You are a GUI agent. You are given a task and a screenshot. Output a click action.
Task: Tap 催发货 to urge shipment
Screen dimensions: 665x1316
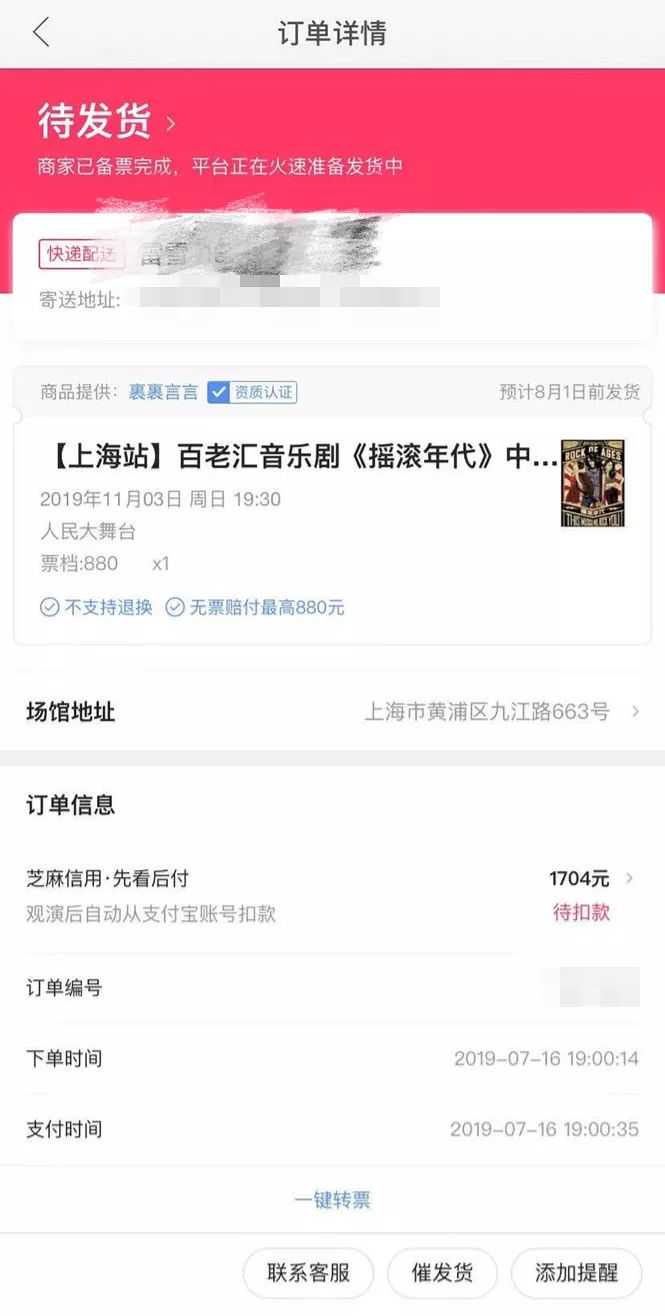pyautogui.click(x=442, y=1273)
